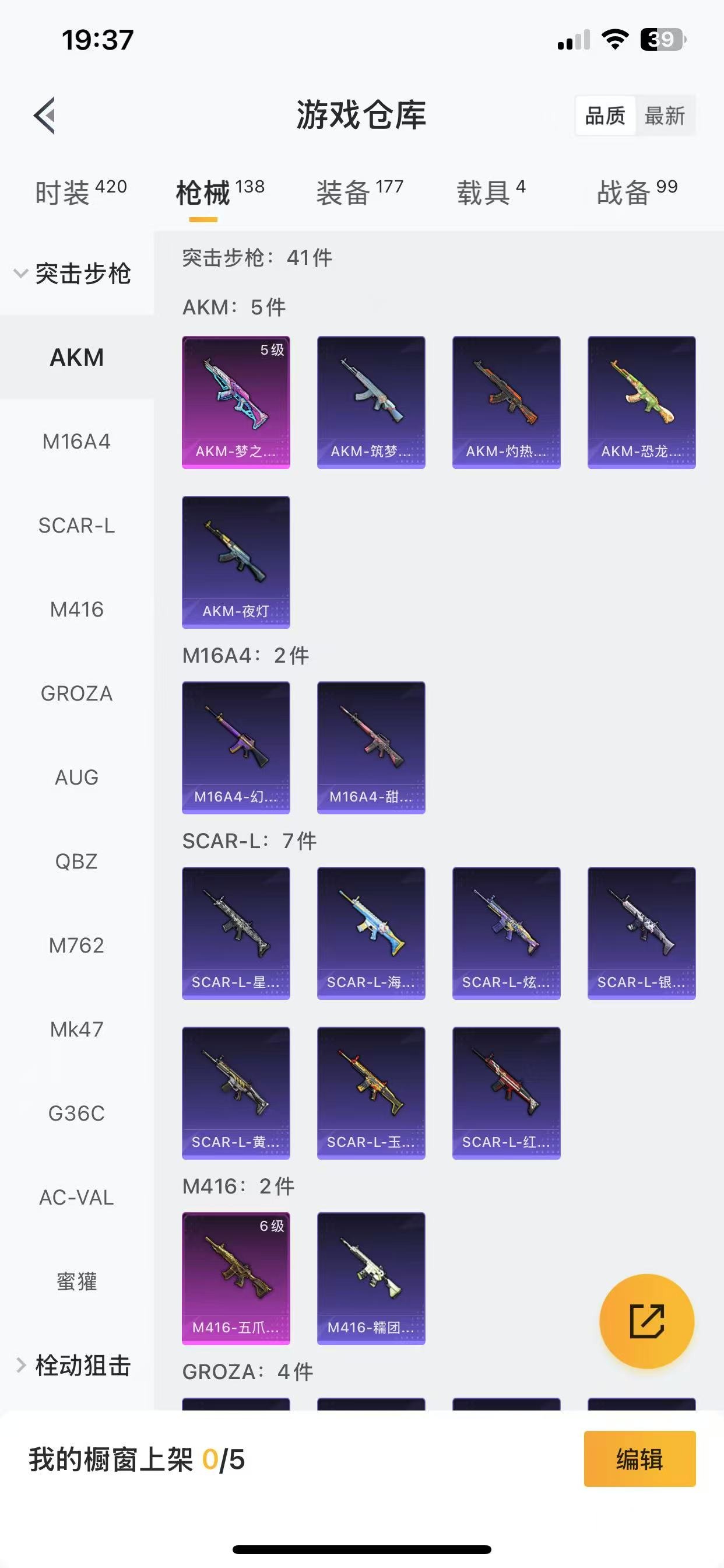
Task: Sort by 最新 (newest)
Action: (x=665, y=115)
